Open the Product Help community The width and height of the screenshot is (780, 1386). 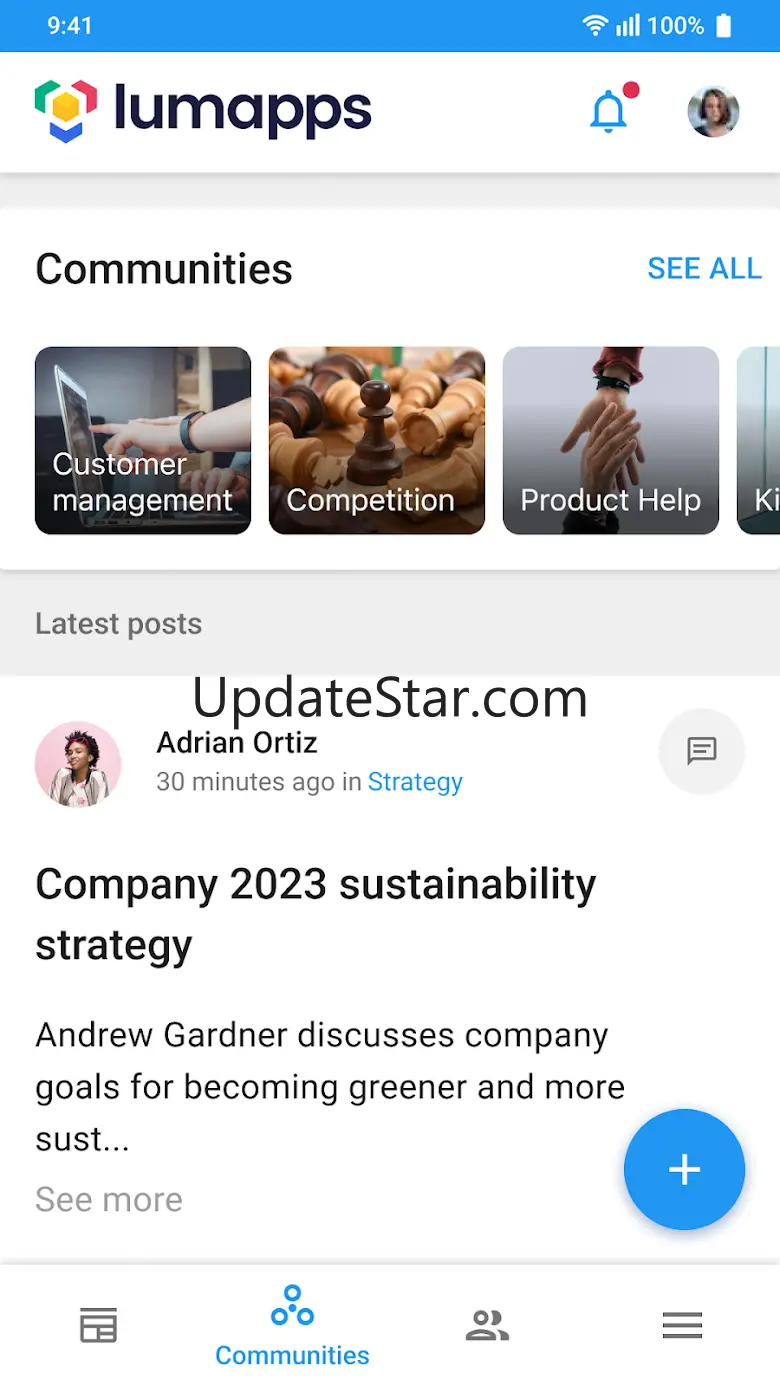(x=611, y=440)
